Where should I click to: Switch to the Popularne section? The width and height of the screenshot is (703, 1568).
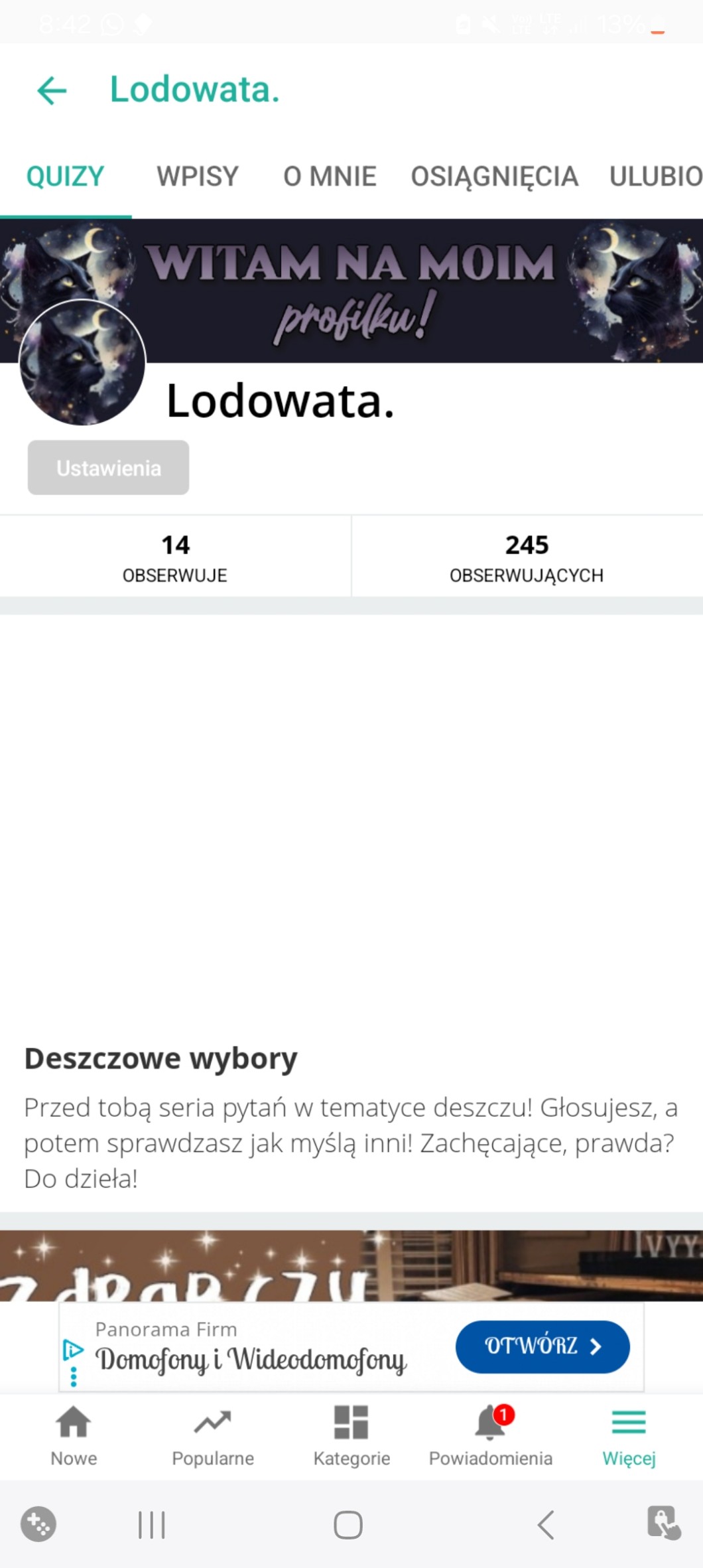[213, 1436]
